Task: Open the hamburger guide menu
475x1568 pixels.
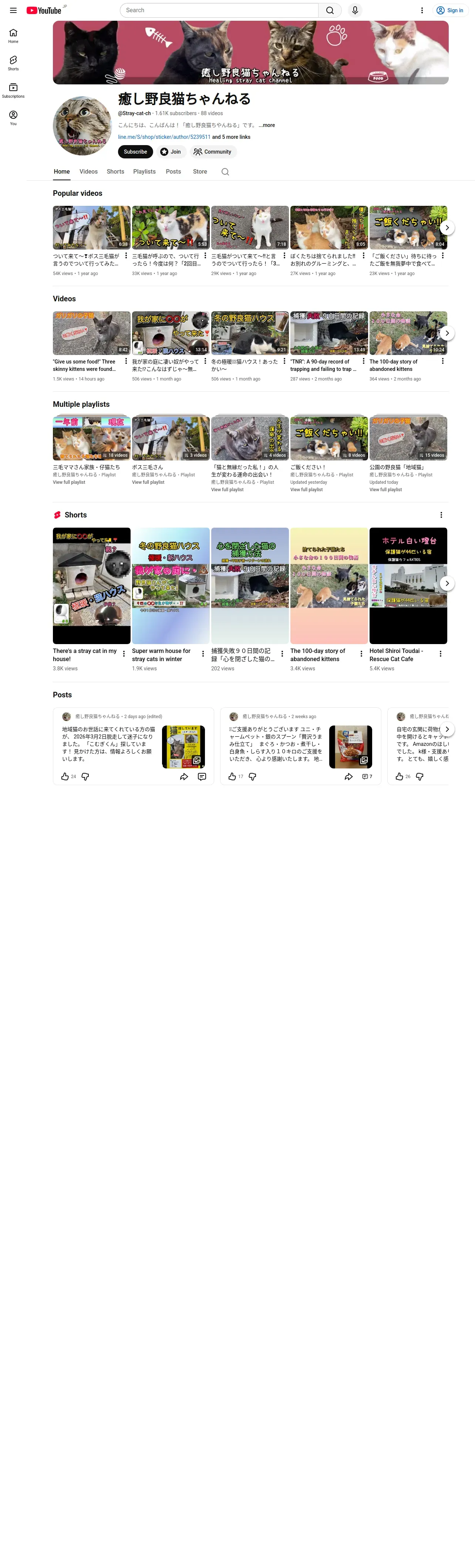Action: tap(13, 10)
